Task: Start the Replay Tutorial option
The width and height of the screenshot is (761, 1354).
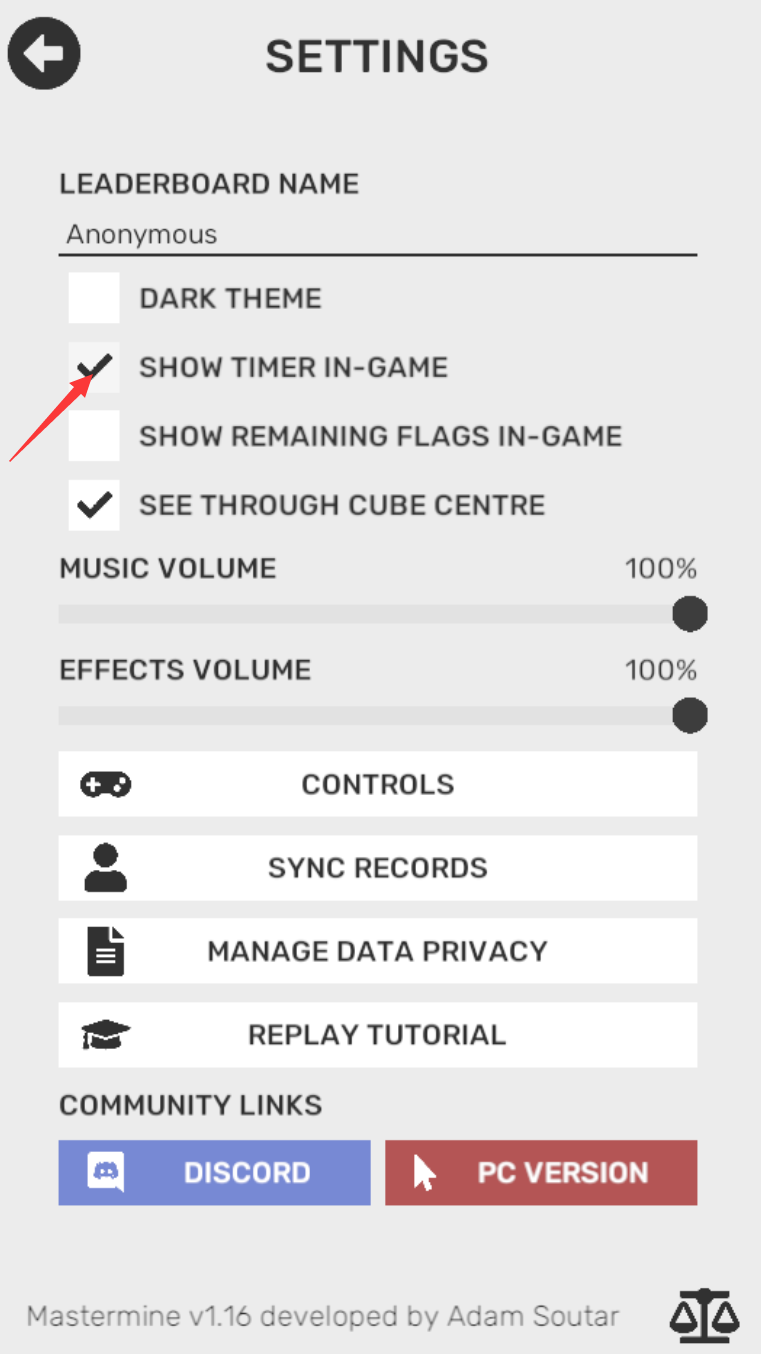Action: (377, 1034)
